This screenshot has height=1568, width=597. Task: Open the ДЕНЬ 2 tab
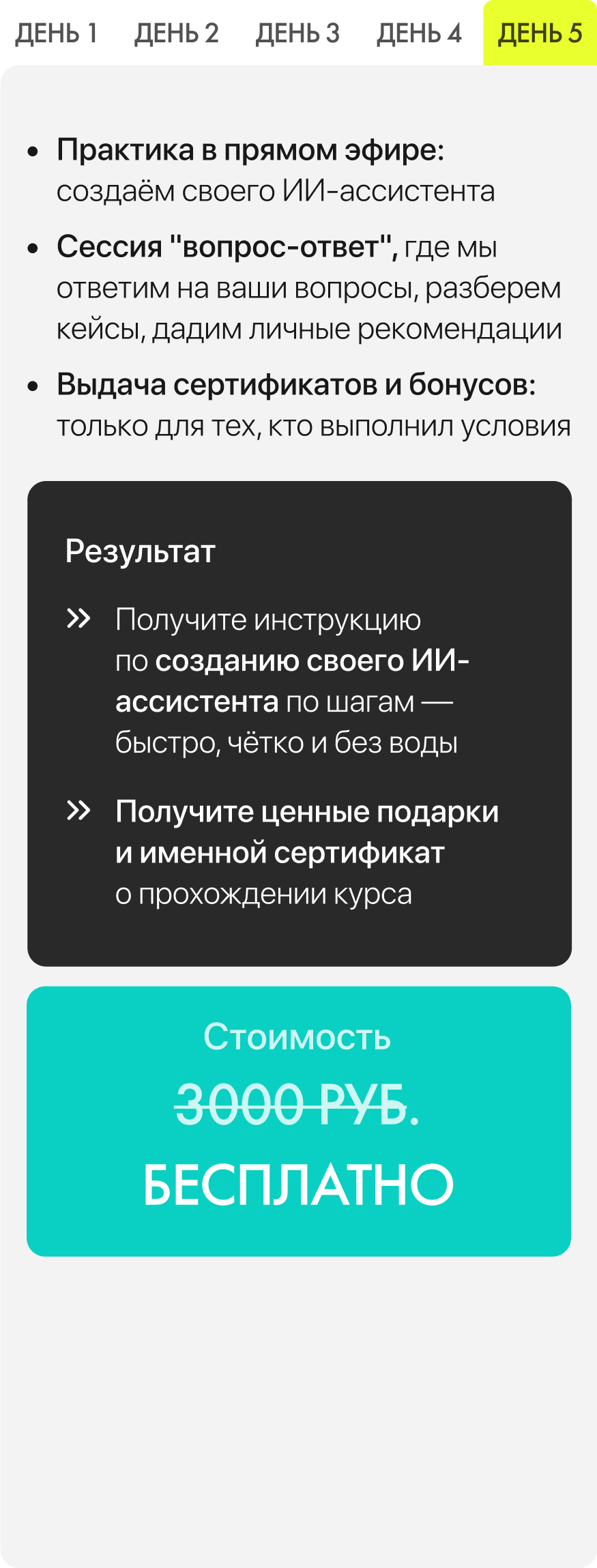(x=177, y=33)
